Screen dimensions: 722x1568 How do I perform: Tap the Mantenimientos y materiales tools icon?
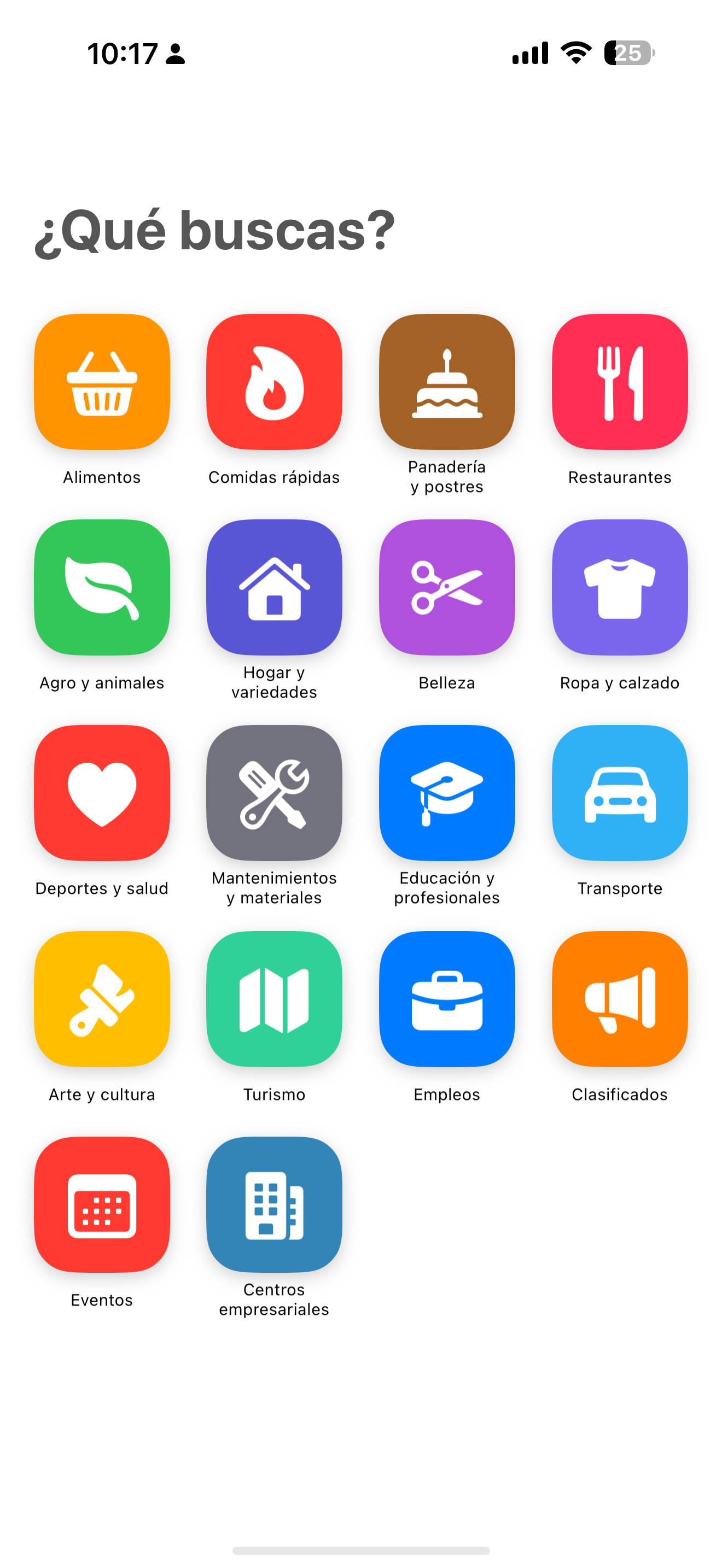click(x=274, y=795)
